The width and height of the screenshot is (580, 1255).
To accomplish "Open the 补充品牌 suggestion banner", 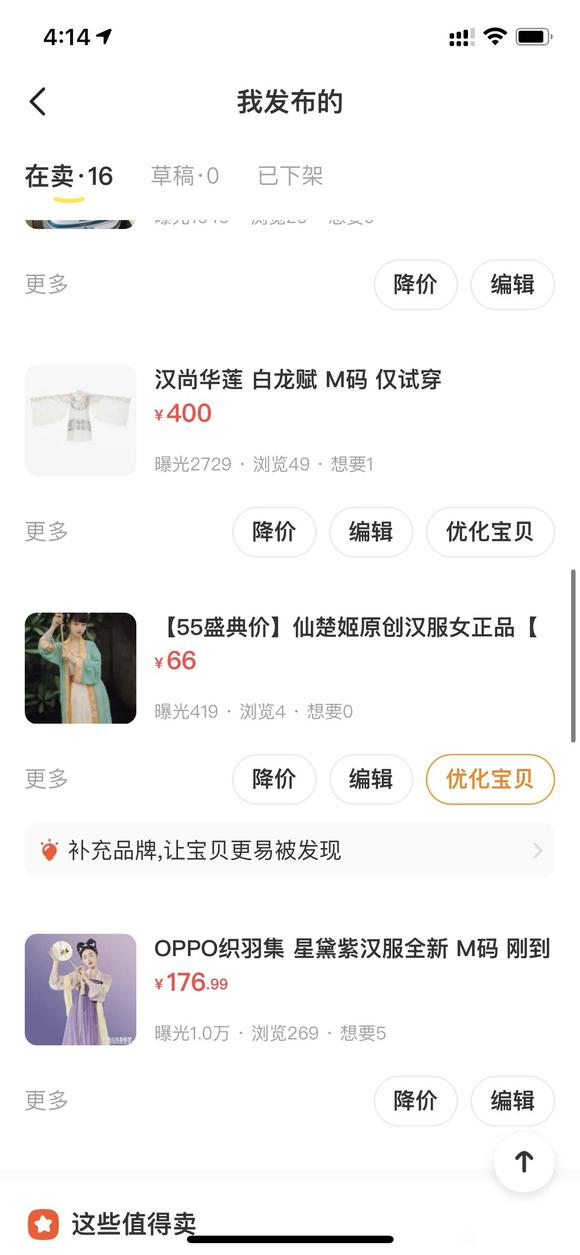I will point(290,851).
